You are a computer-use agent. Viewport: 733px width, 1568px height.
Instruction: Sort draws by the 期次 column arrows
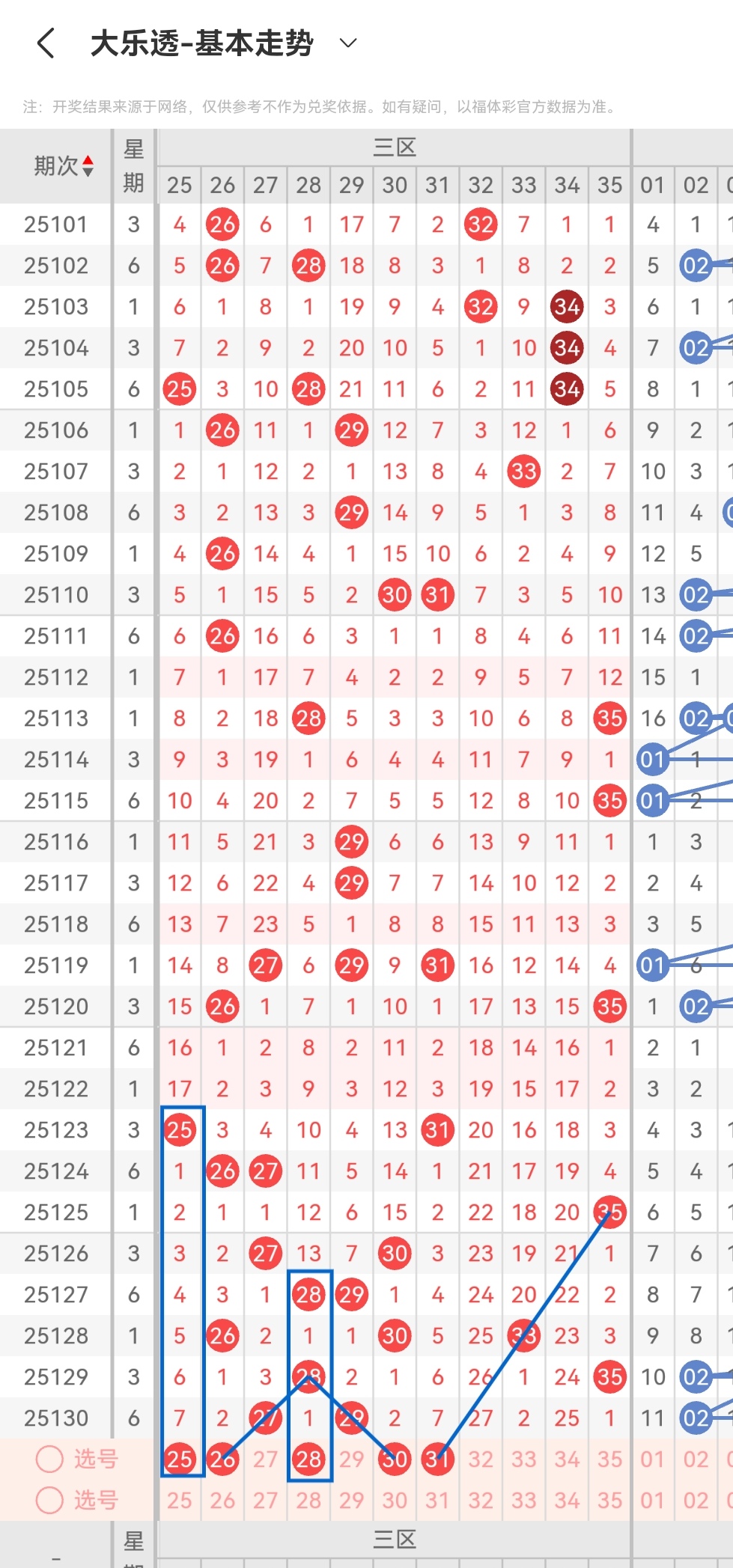click(x=88, y=166)
